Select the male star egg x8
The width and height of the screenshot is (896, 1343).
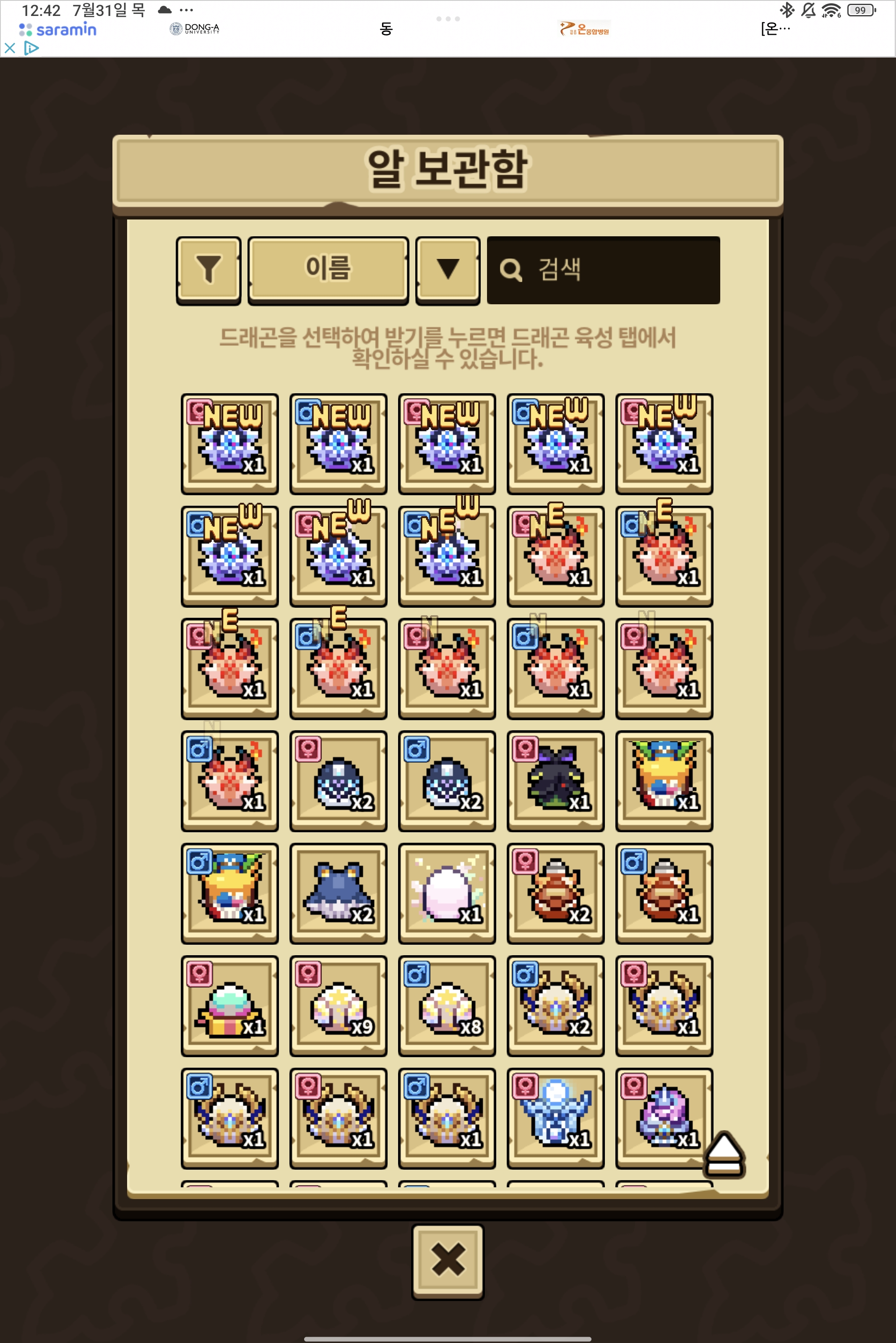point(447,1005)
